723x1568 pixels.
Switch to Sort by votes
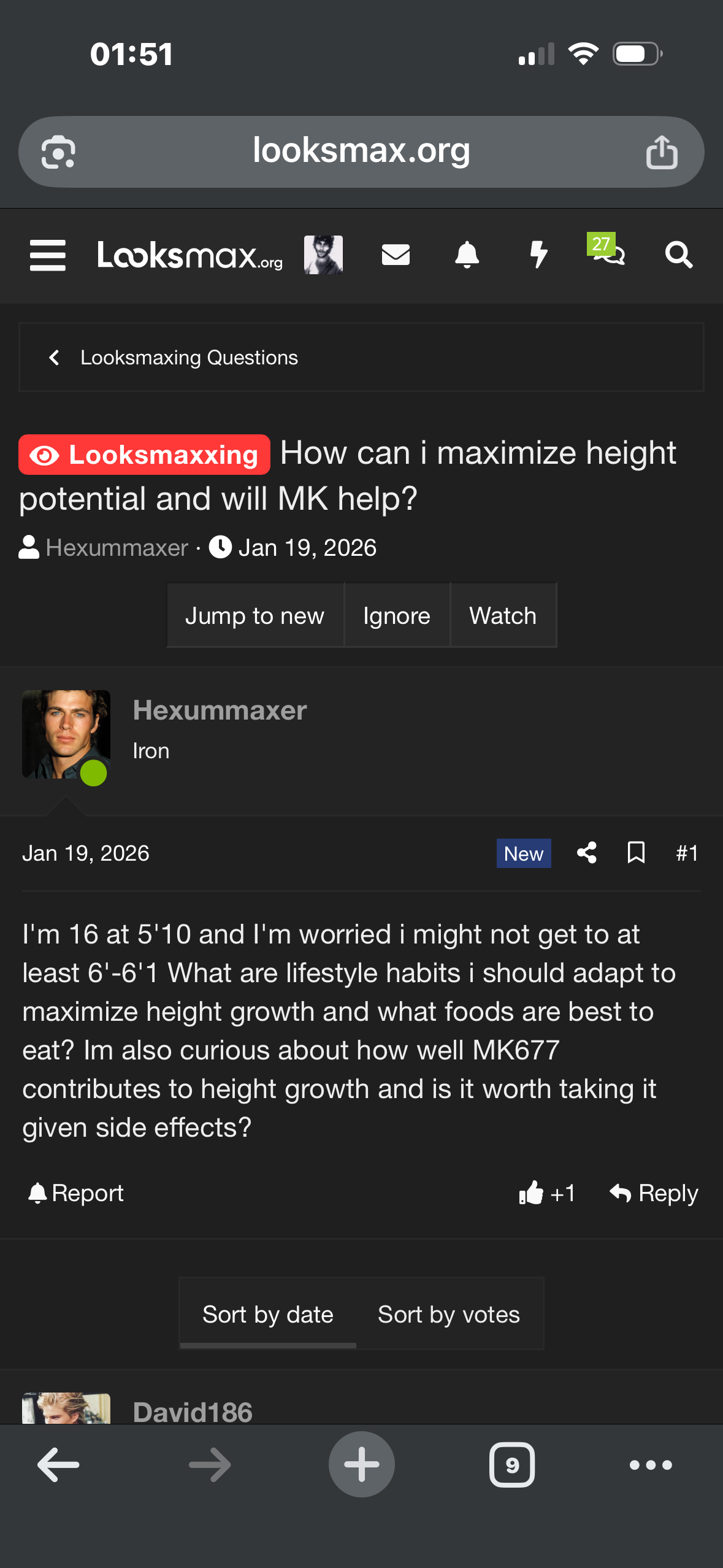[x=448, y=1315]
